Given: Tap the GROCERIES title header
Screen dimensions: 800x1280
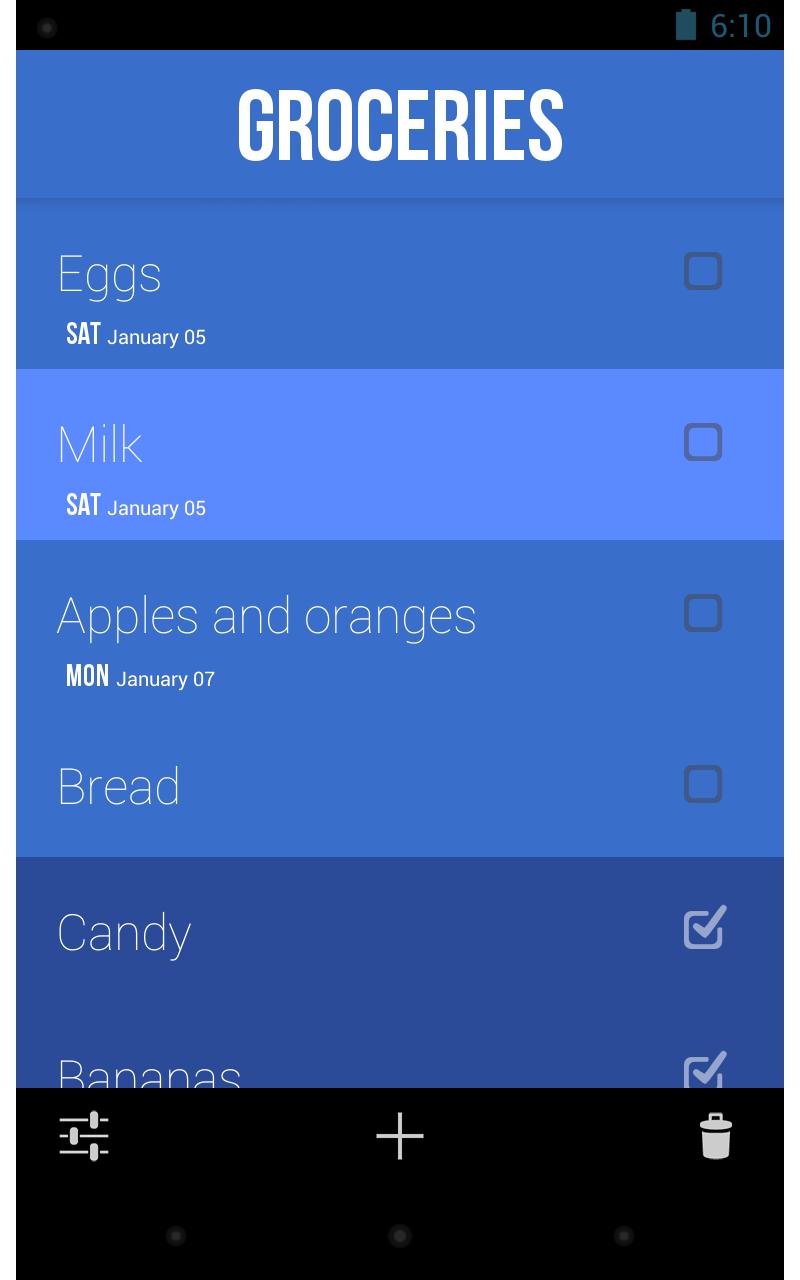Looking at the screenshot, I should pos(399,122).
